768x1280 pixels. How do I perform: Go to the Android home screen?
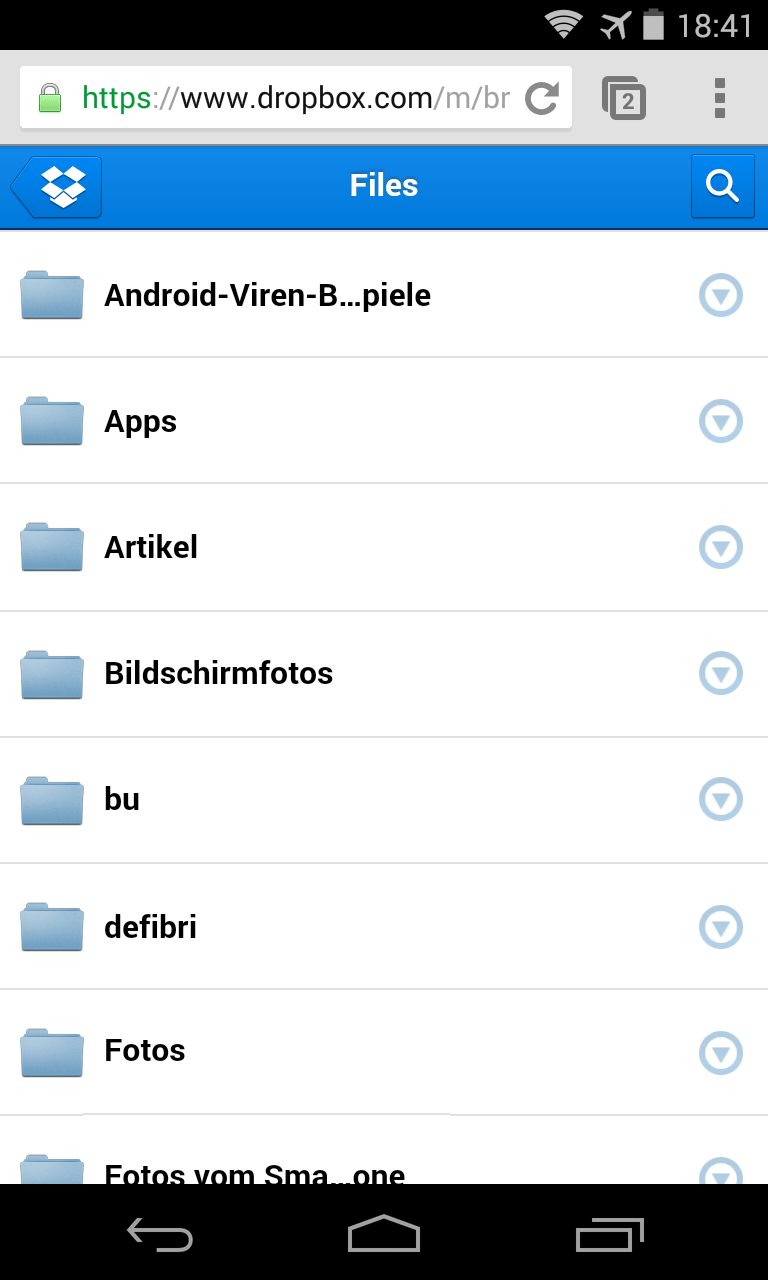[x=384, y=1234]
